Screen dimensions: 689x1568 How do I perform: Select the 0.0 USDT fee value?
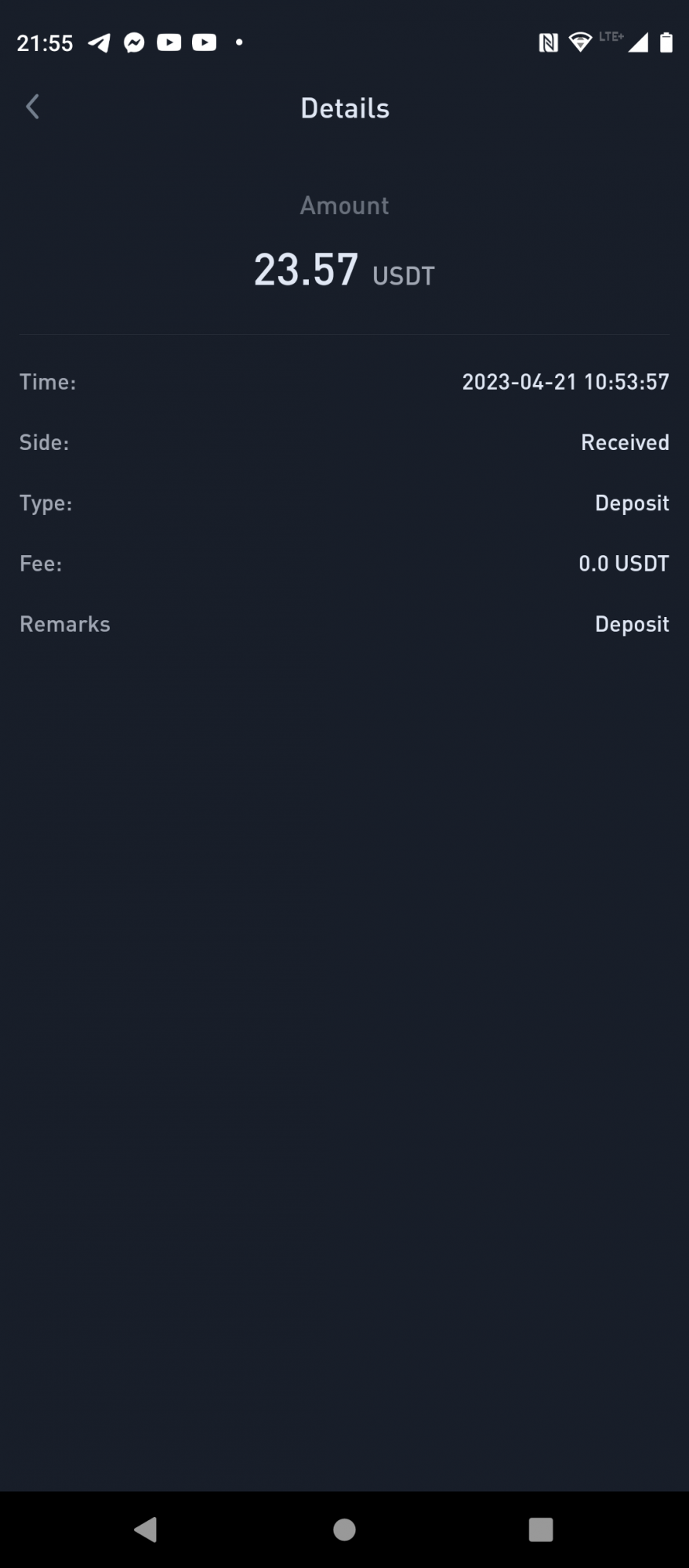point(624,563)
